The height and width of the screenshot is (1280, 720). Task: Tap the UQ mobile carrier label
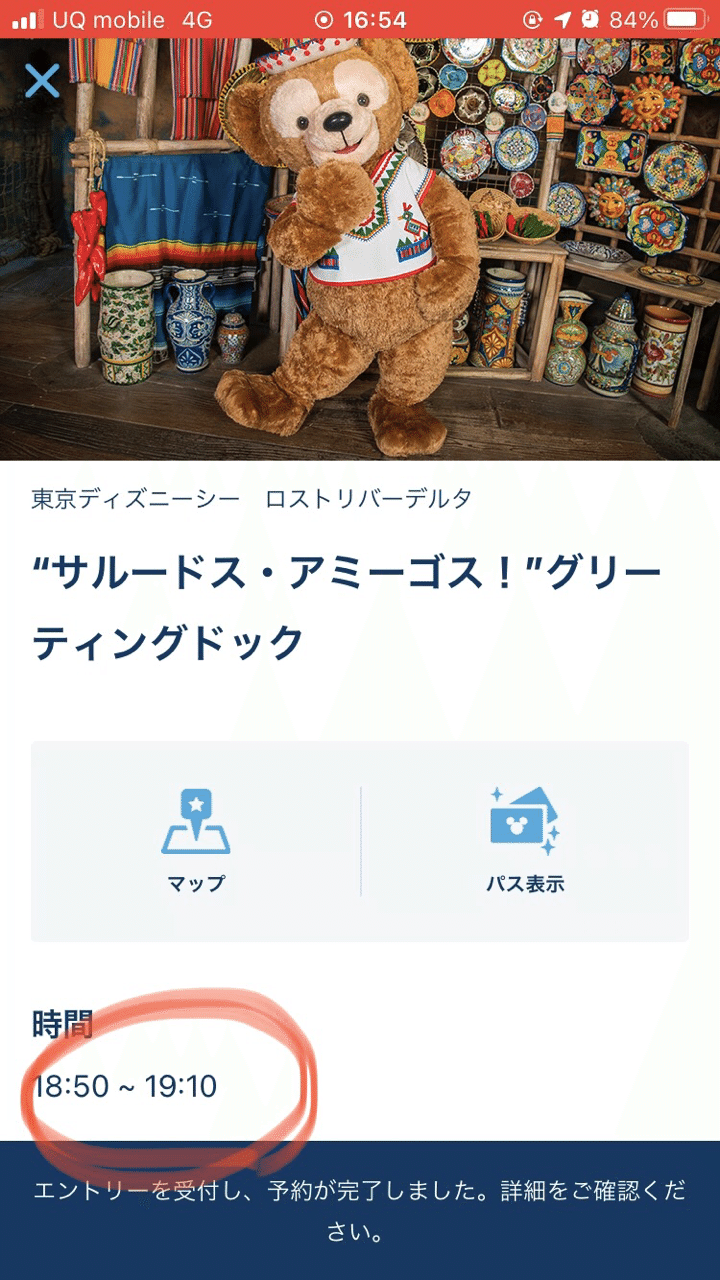(110, 17)
